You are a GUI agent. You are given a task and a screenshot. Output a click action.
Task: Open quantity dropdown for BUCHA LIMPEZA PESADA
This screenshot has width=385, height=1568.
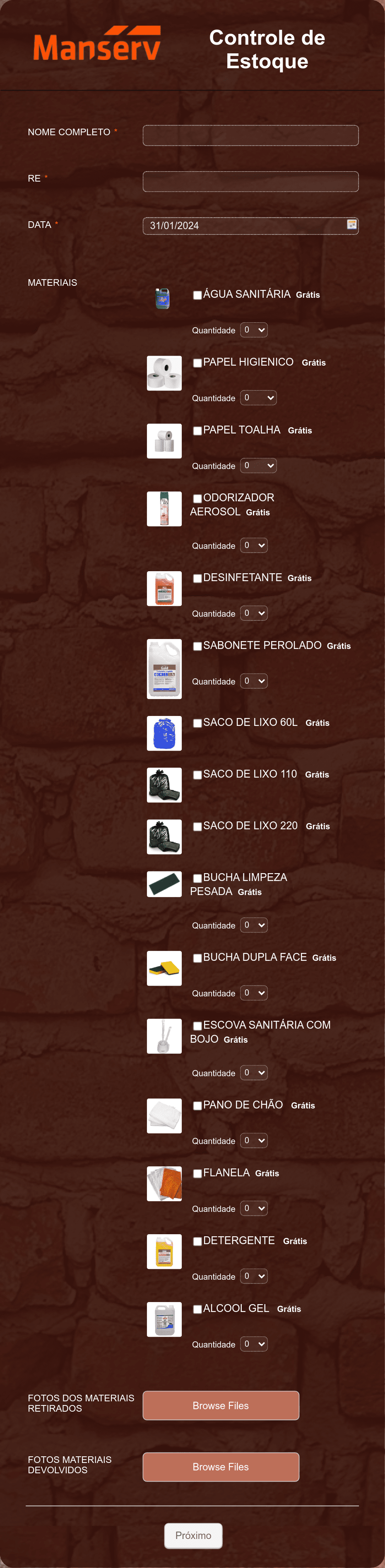[254, 925]
